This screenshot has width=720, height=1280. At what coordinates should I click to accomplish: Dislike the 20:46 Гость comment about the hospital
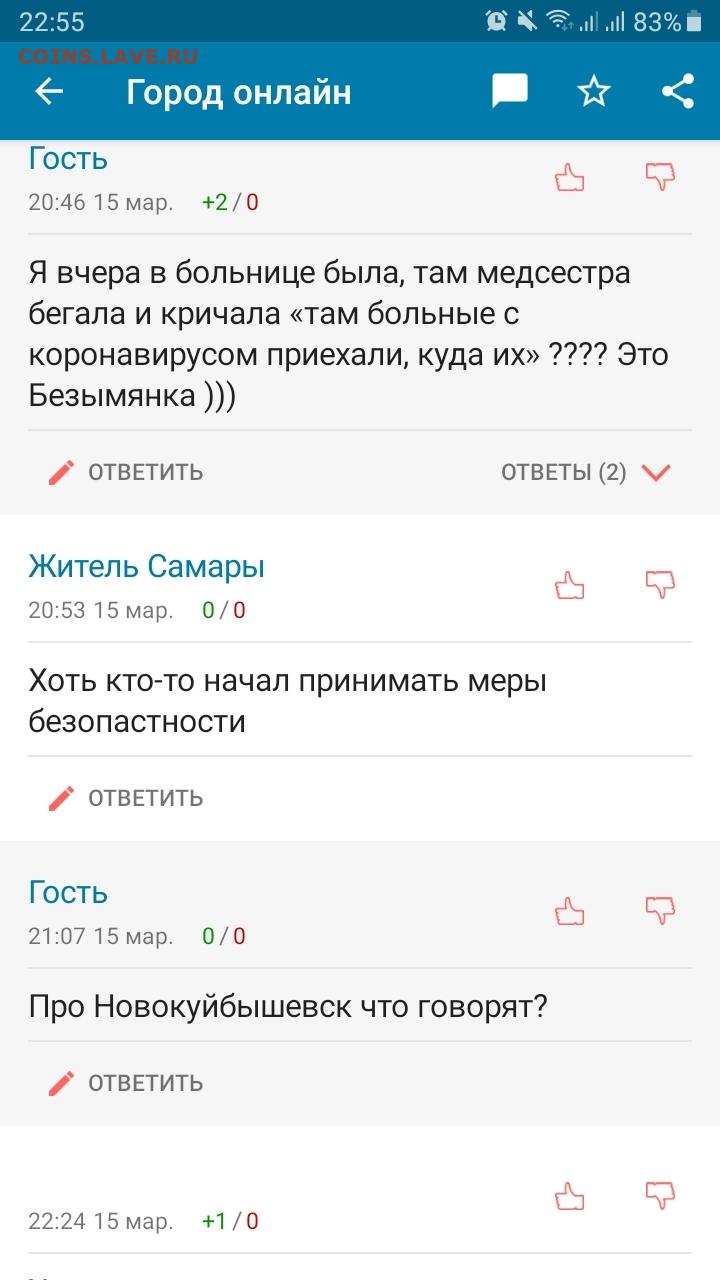tap(660, 177)
